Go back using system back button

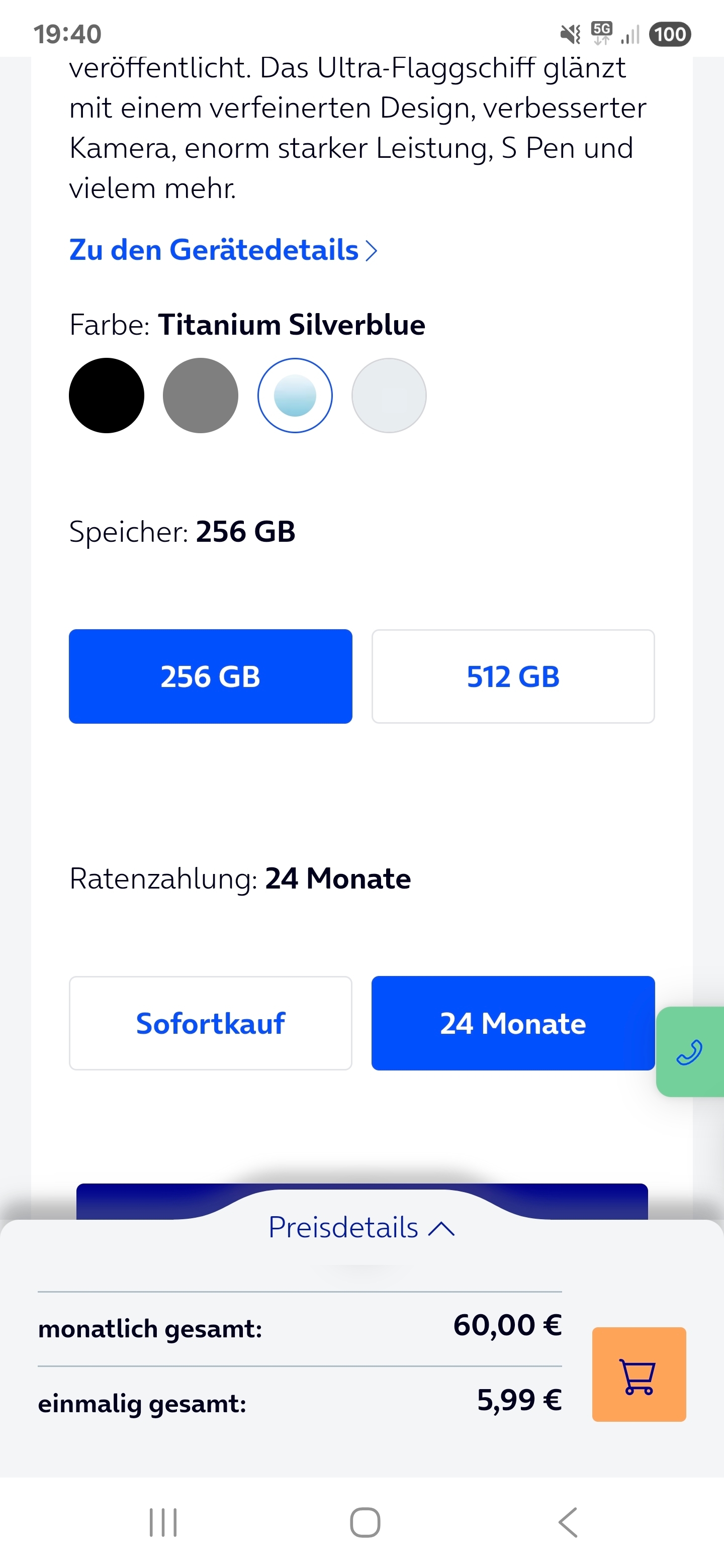(x=568, y=1522)
